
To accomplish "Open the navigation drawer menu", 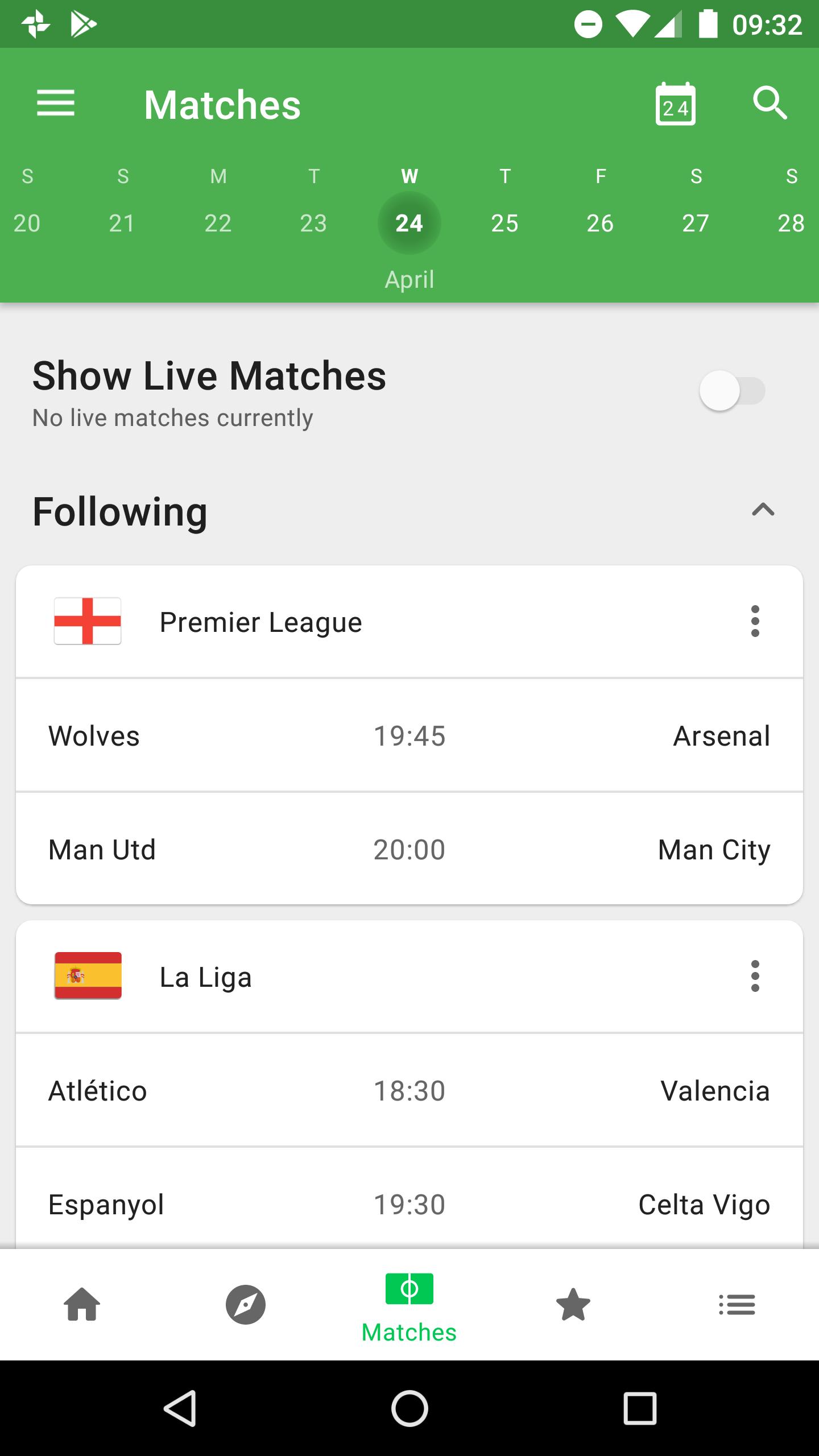I will [56, 104].
